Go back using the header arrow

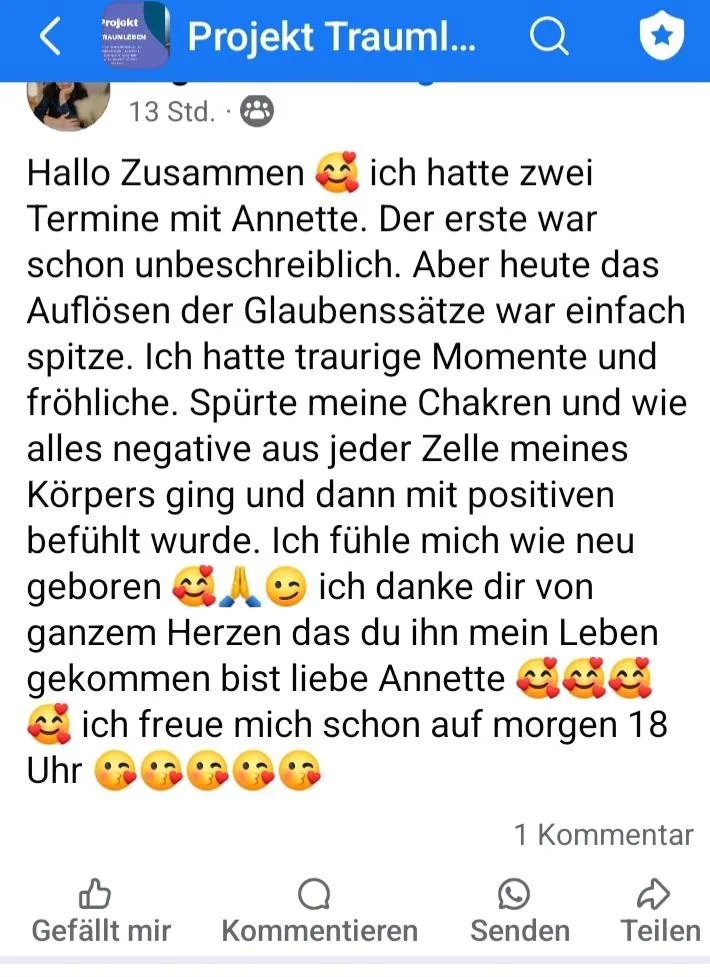[50, 37]
